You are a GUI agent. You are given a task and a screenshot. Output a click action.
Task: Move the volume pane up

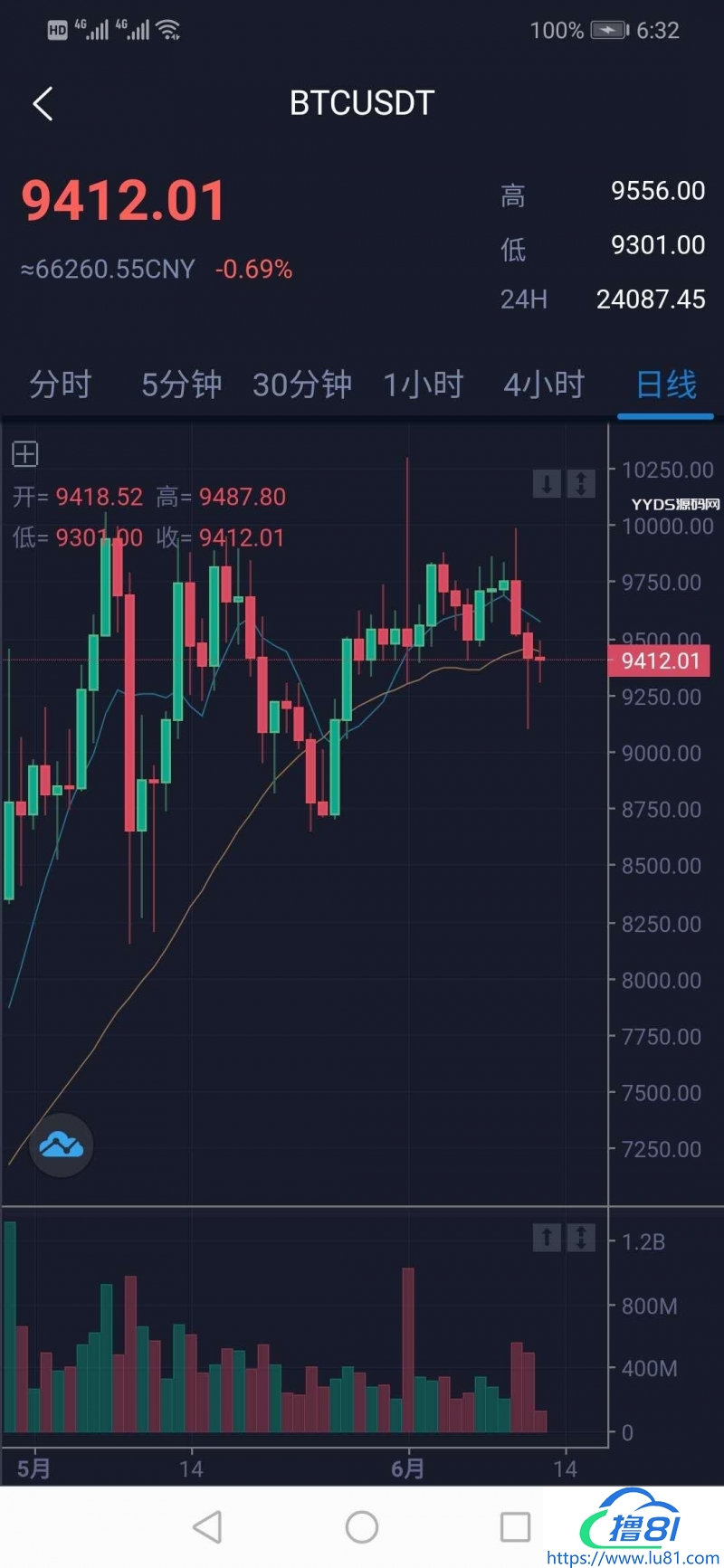[x=547, y=1237]
